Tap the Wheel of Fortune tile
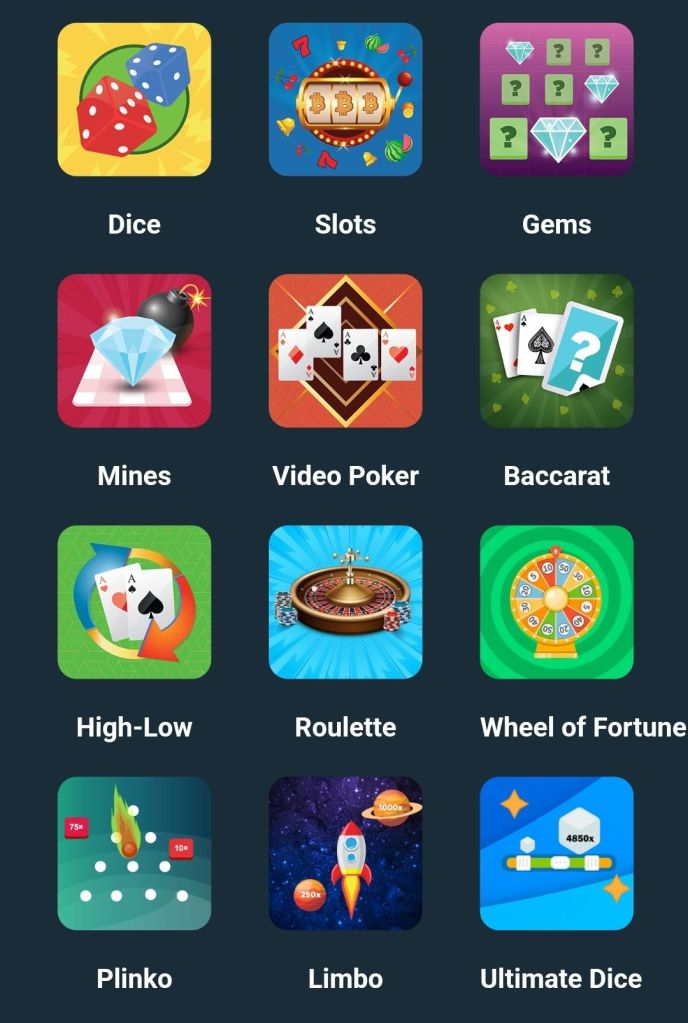Viewport: 688px width, 1023px height. [556, 602]
